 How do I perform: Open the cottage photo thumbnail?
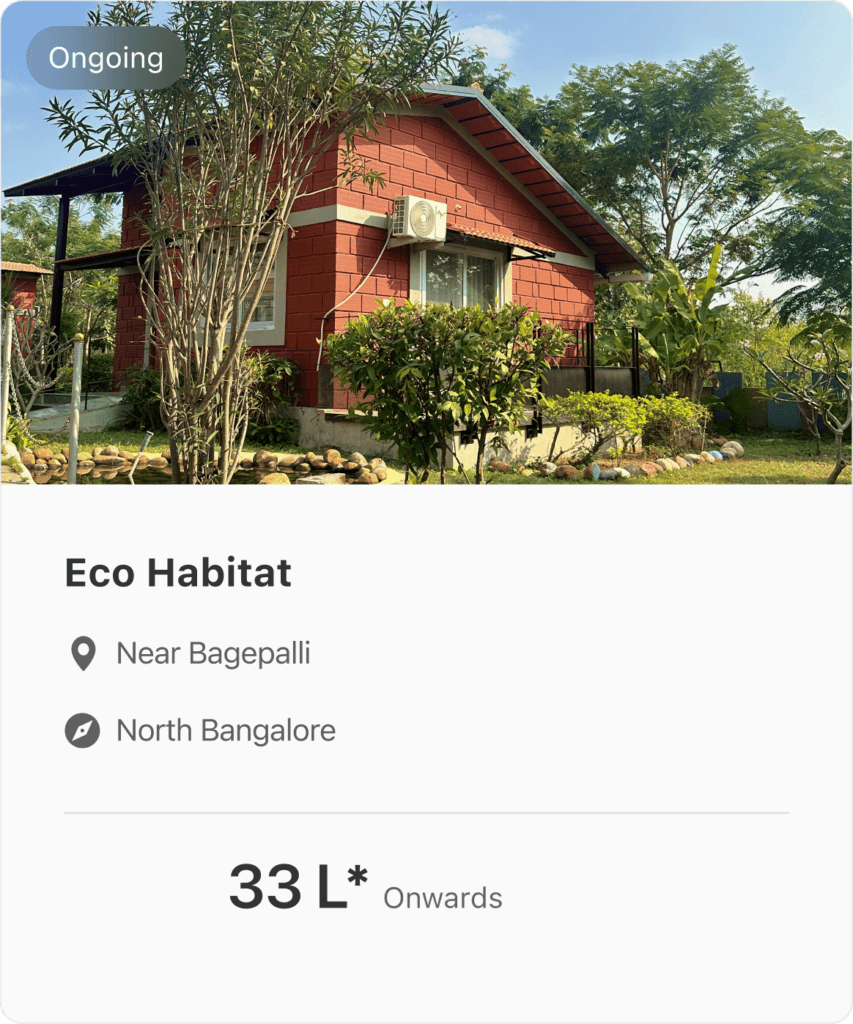click(426, 245)
